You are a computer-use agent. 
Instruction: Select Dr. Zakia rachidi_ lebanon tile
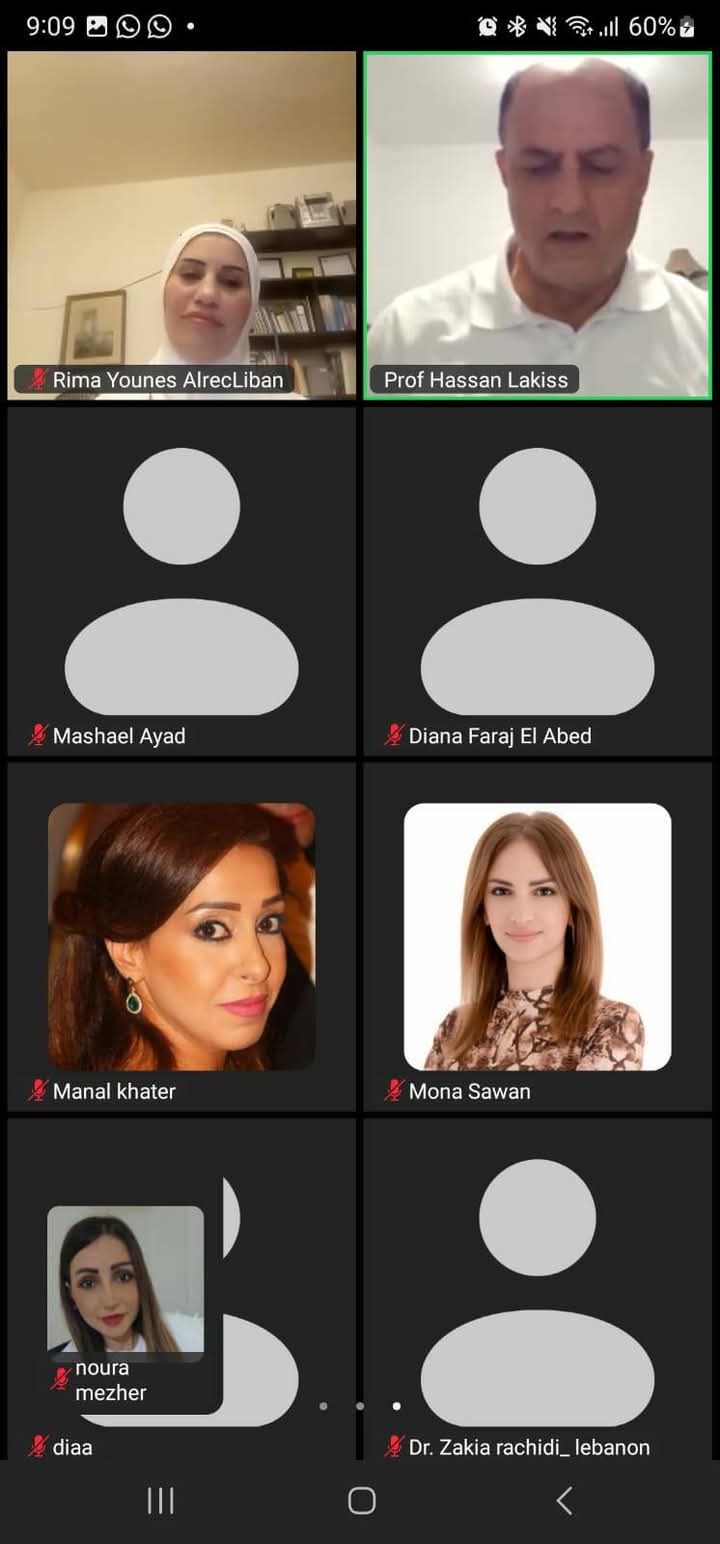click(x=537, y=1290)
